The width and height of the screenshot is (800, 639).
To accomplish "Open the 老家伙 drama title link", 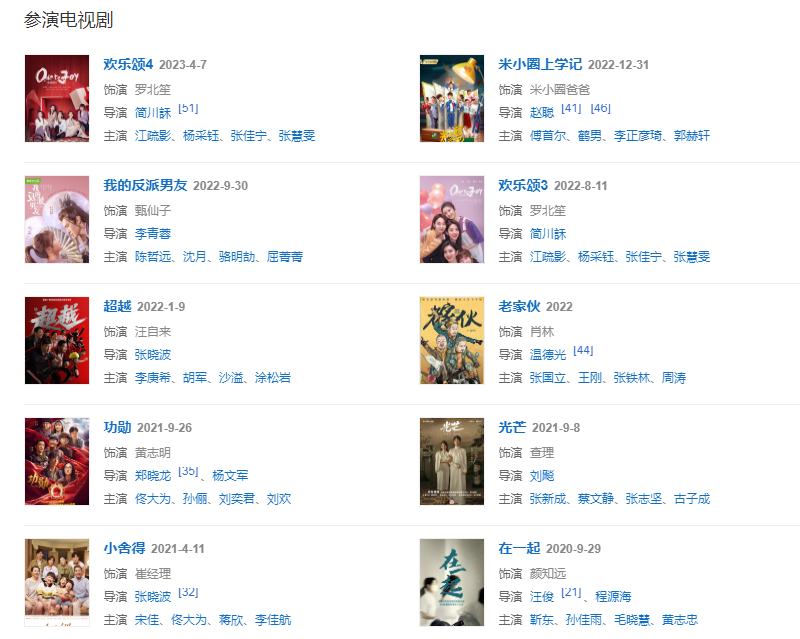I will (519, 306).
